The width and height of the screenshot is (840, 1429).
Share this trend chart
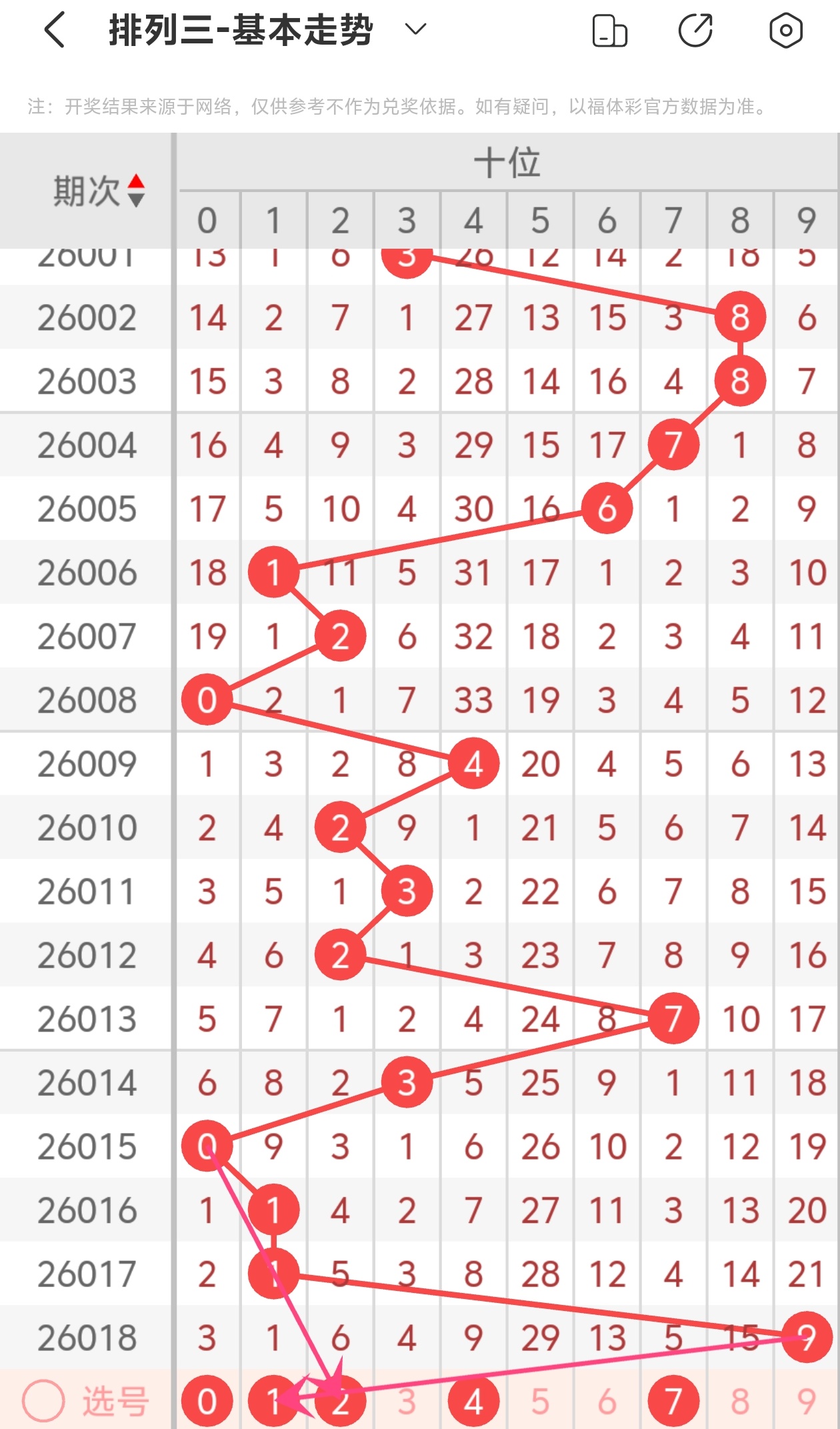(x=695, y=31)
